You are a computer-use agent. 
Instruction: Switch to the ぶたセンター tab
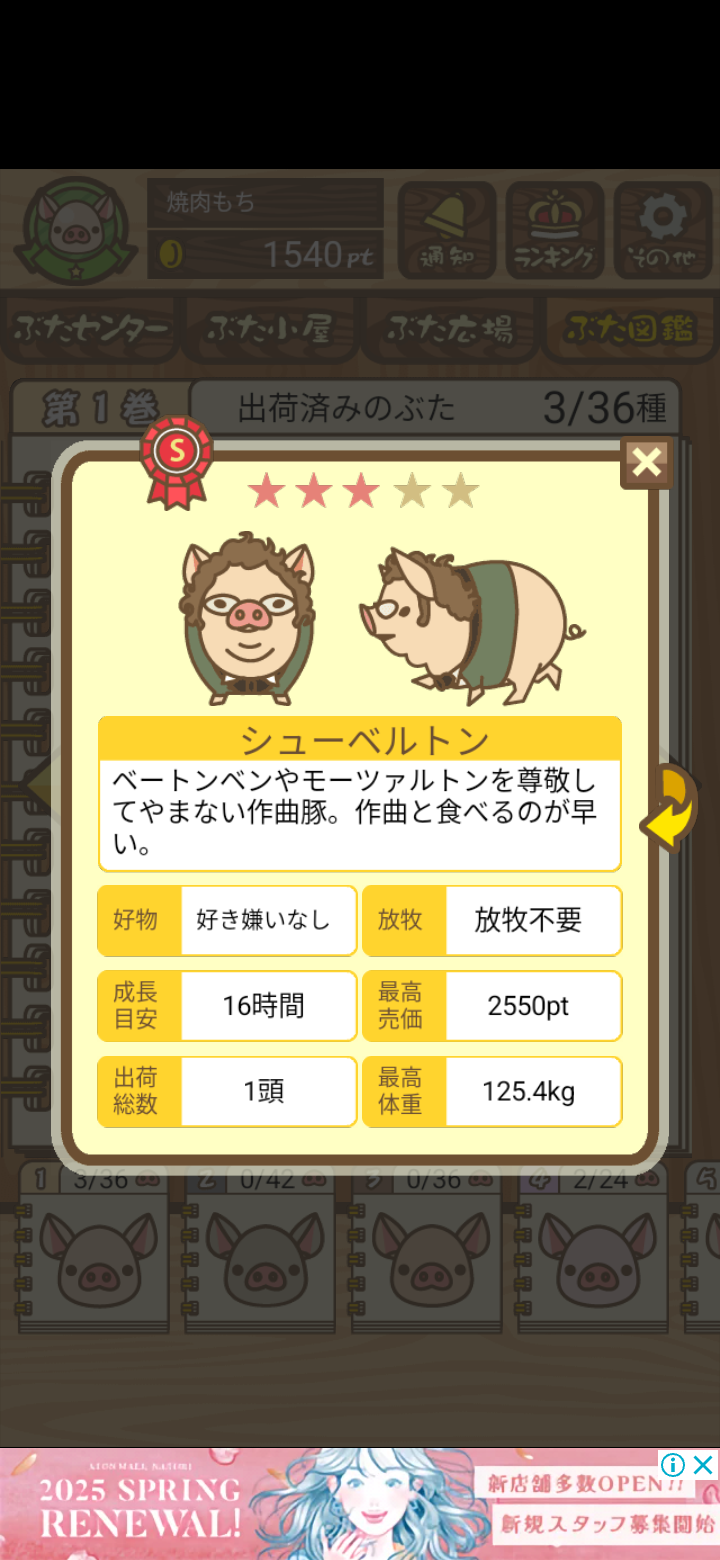tap(90, 329)
